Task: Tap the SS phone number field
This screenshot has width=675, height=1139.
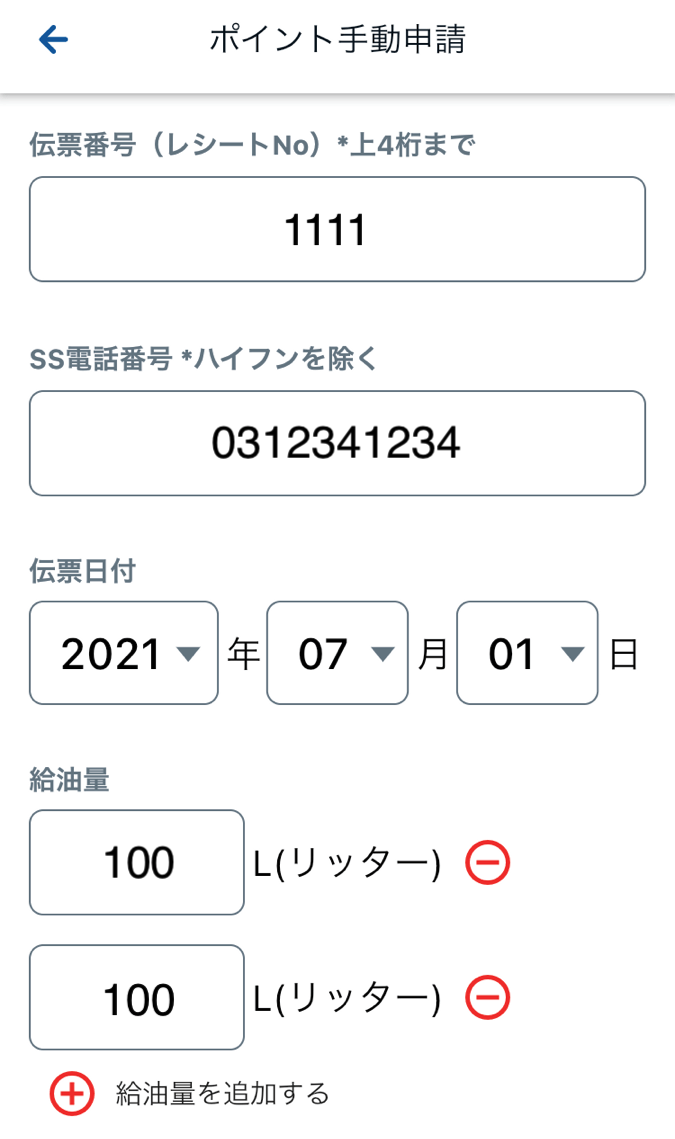Action: coord(337,443)
